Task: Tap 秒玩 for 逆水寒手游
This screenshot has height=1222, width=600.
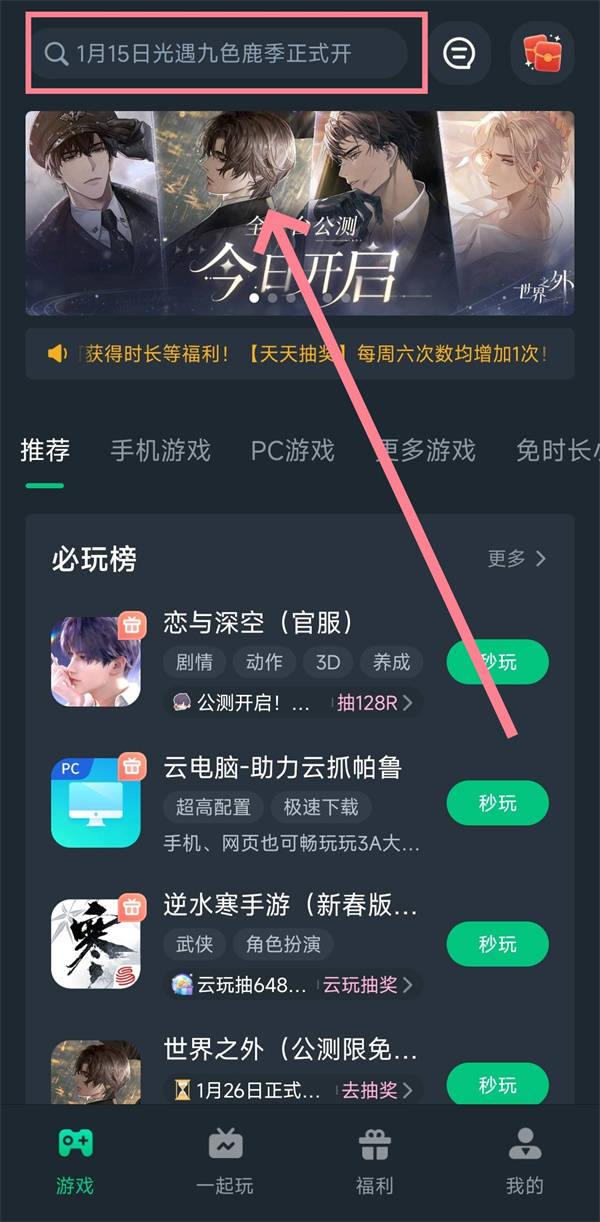Action: 497,944
